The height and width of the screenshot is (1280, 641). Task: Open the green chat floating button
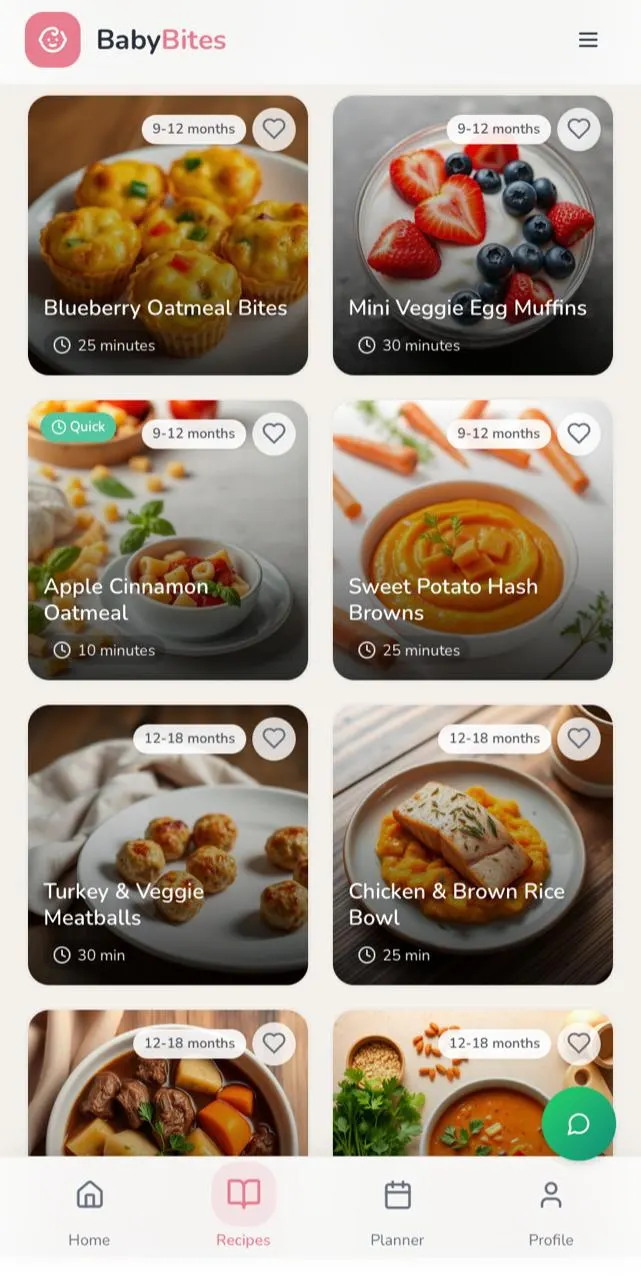point(579,1124)
